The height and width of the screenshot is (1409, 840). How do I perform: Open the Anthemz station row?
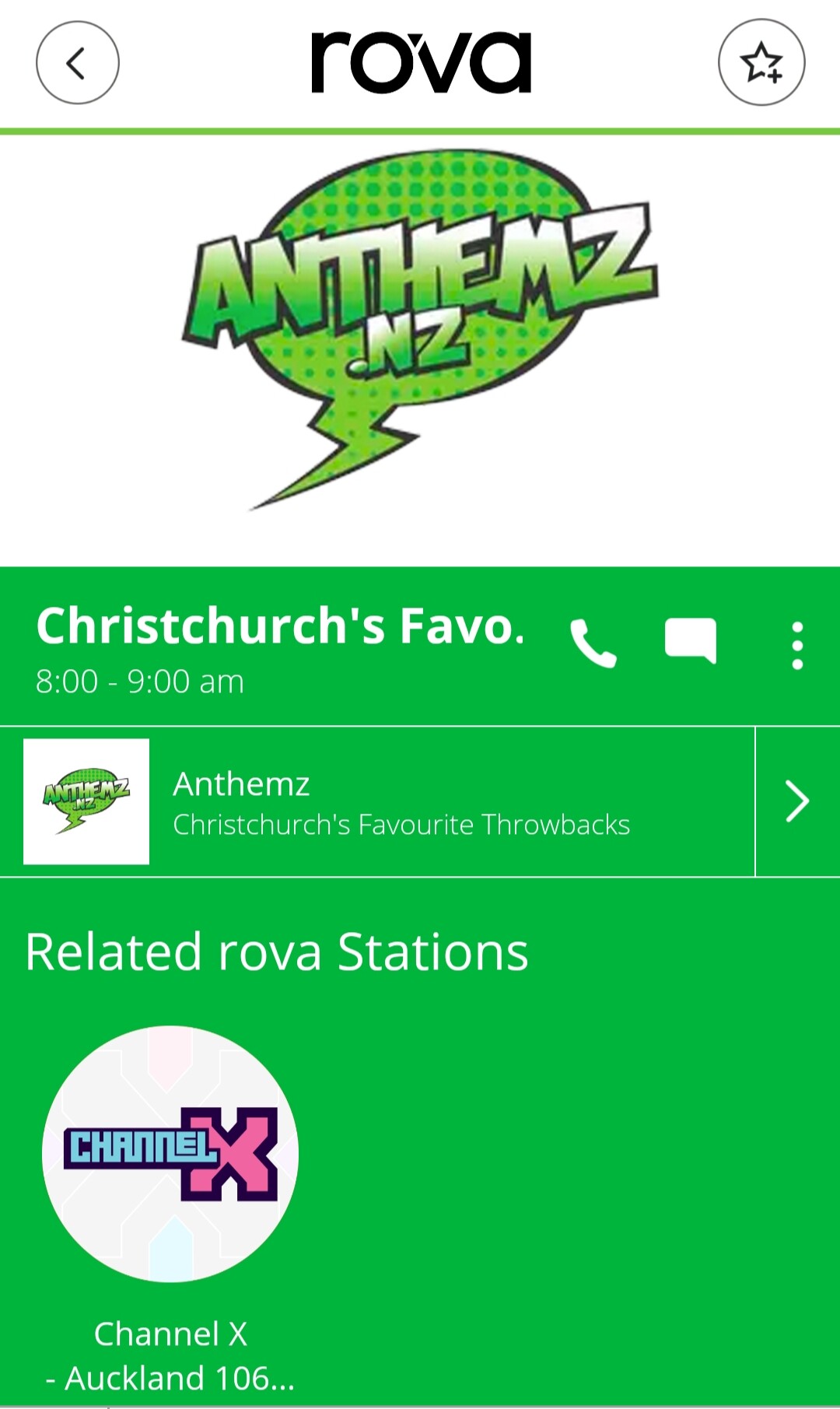pyautogui.click(x=389, y=802)
